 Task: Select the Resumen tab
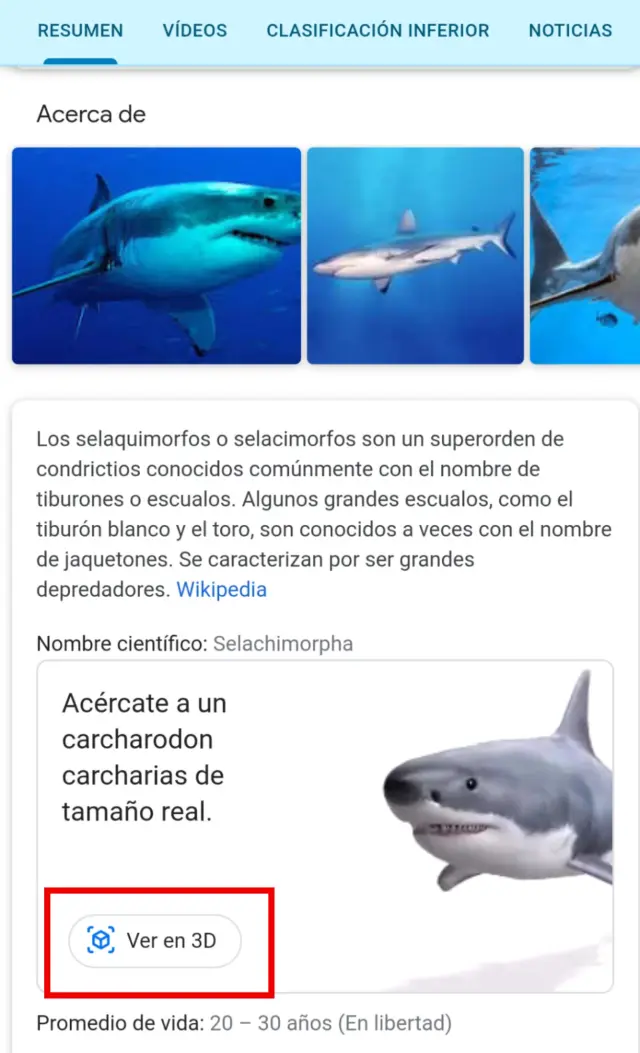pos(80,30)
